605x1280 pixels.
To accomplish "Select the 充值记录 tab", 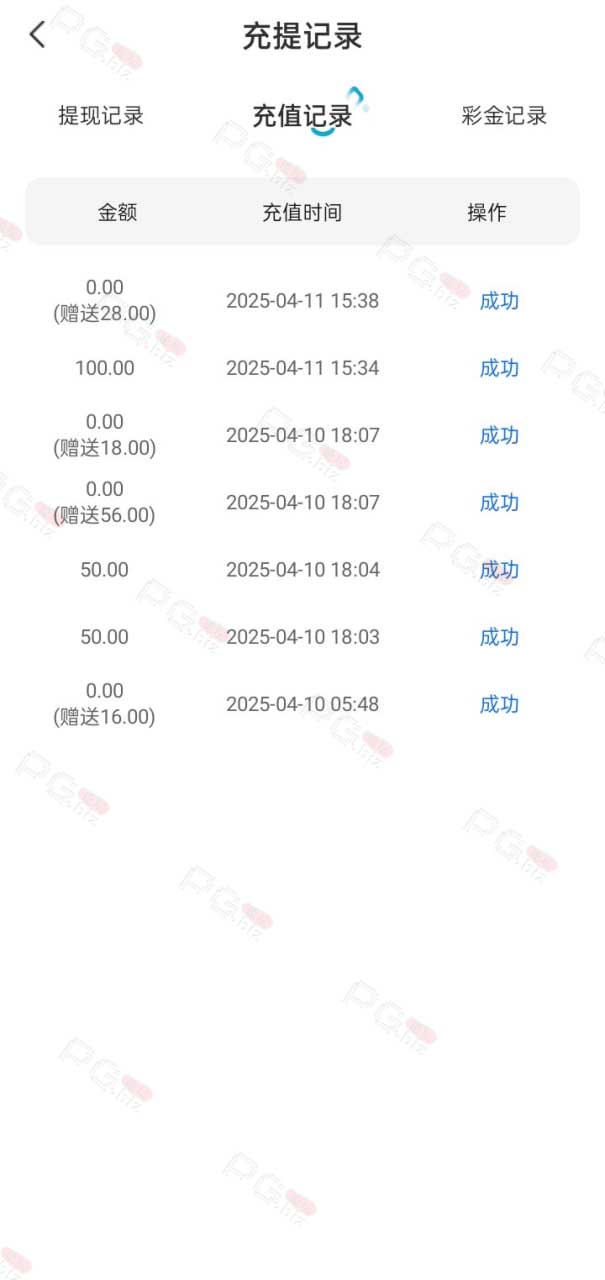I will tap(302, 116).
